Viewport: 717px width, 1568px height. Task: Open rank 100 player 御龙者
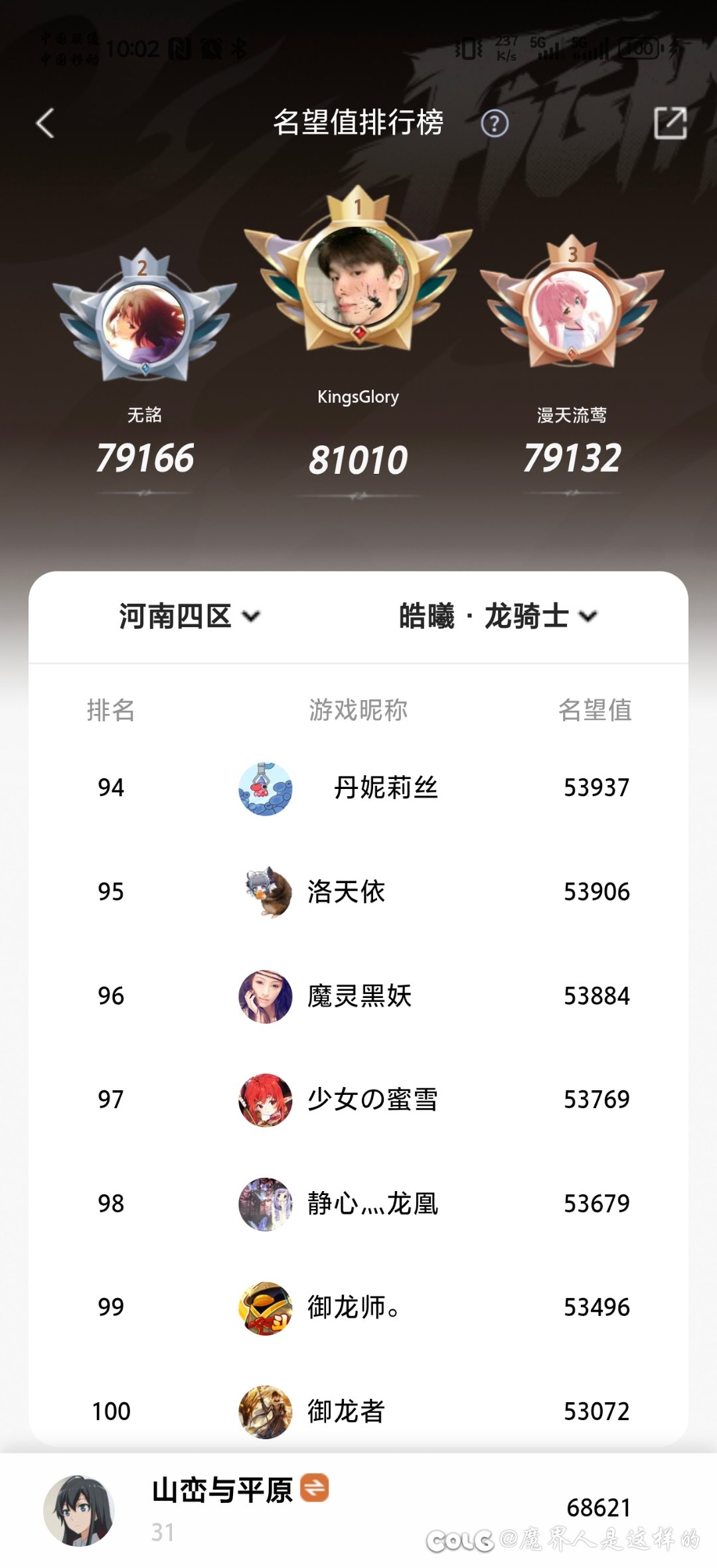tap(358, 1411)
